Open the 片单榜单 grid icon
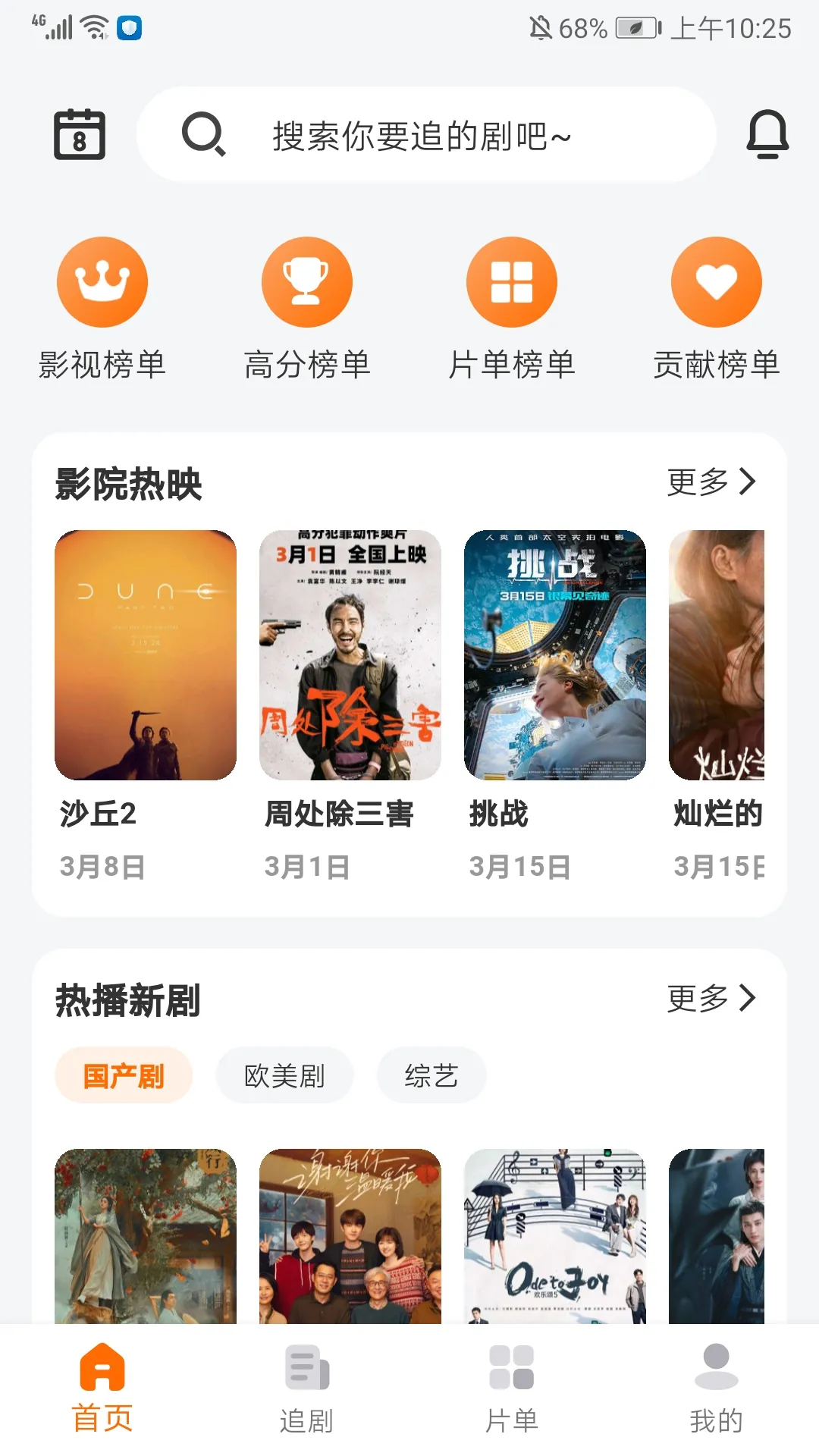The image size is (819, 1456). (512, 281)
